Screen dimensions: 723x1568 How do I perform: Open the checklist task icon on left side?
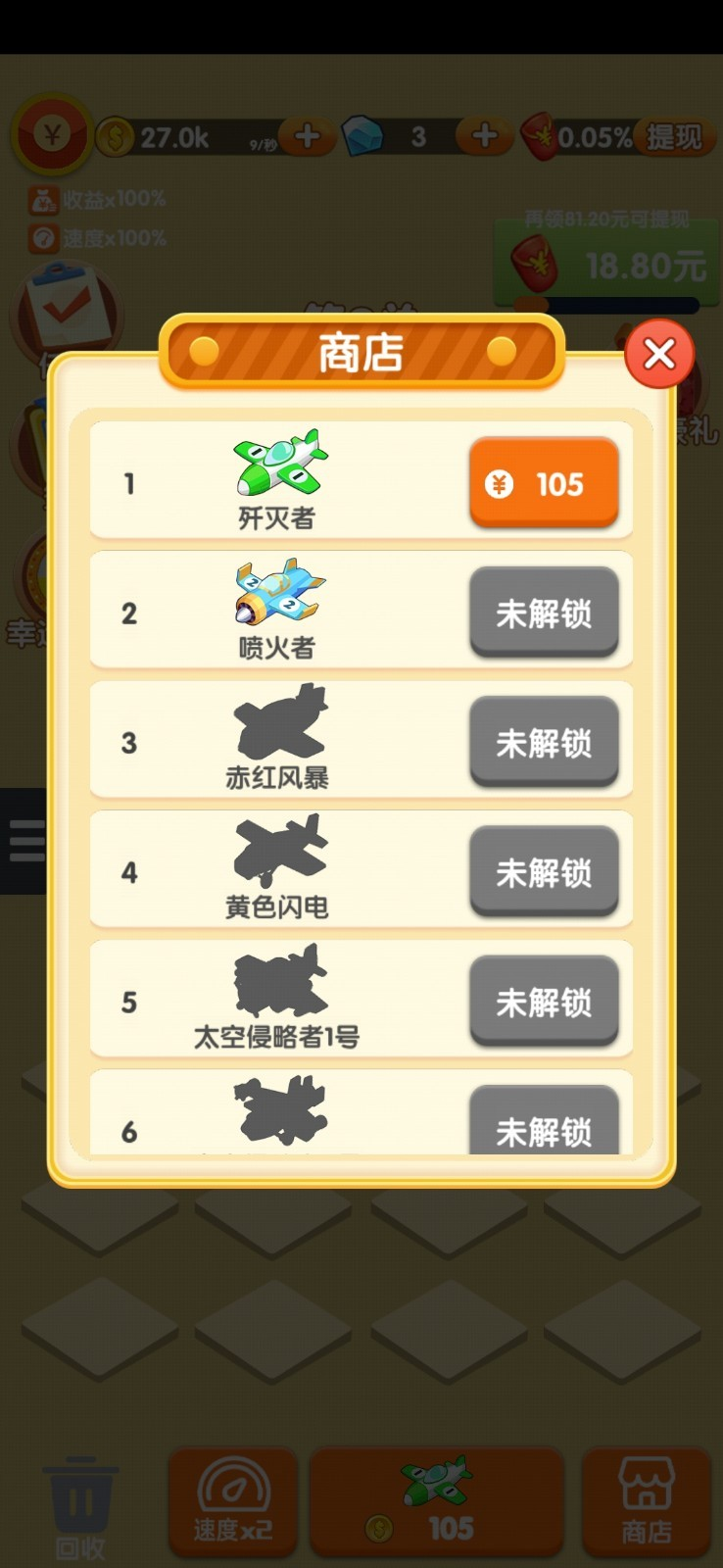[67, 314]
